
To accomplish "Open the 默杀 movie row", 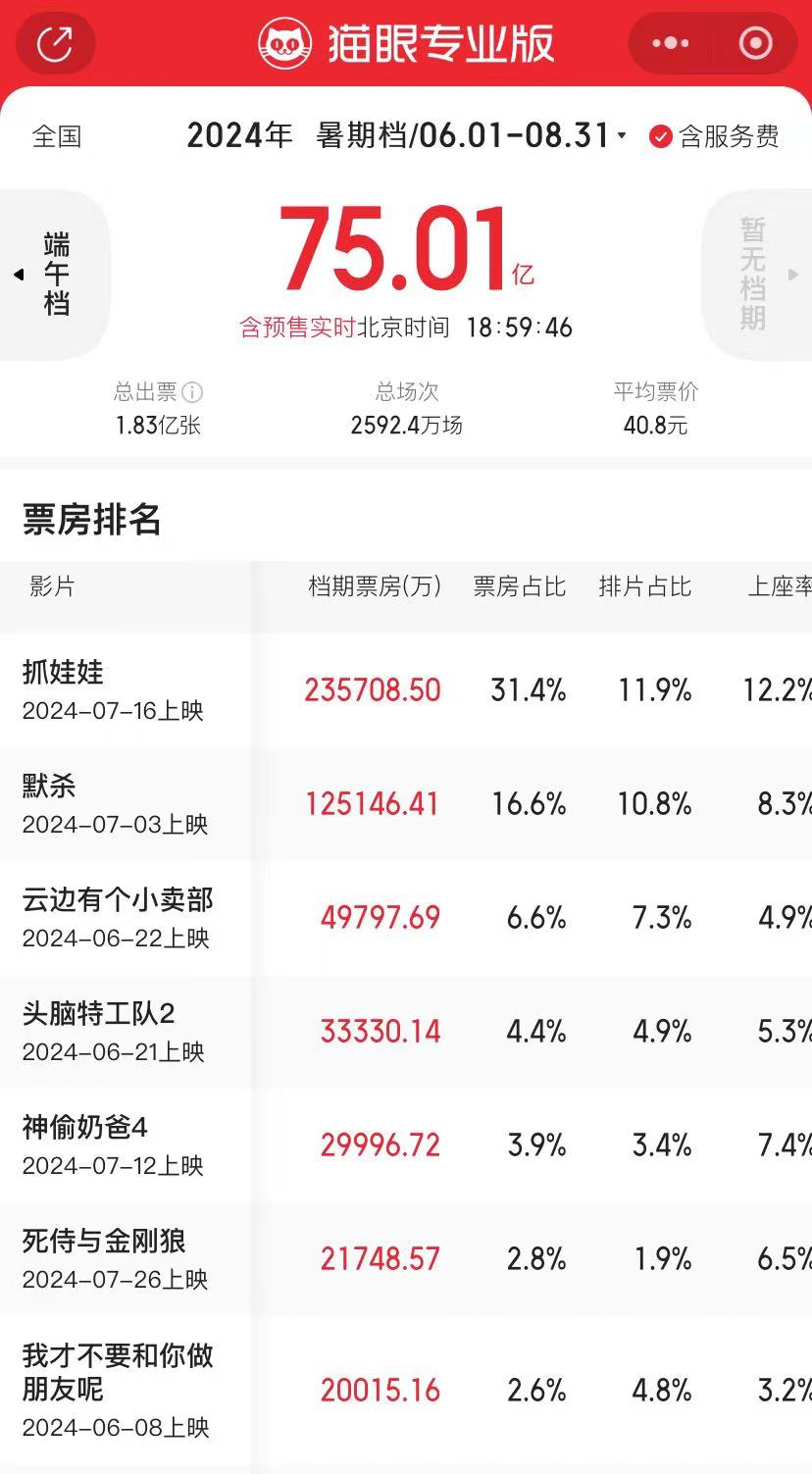I will pyautogui.click(x=406, y=804).
